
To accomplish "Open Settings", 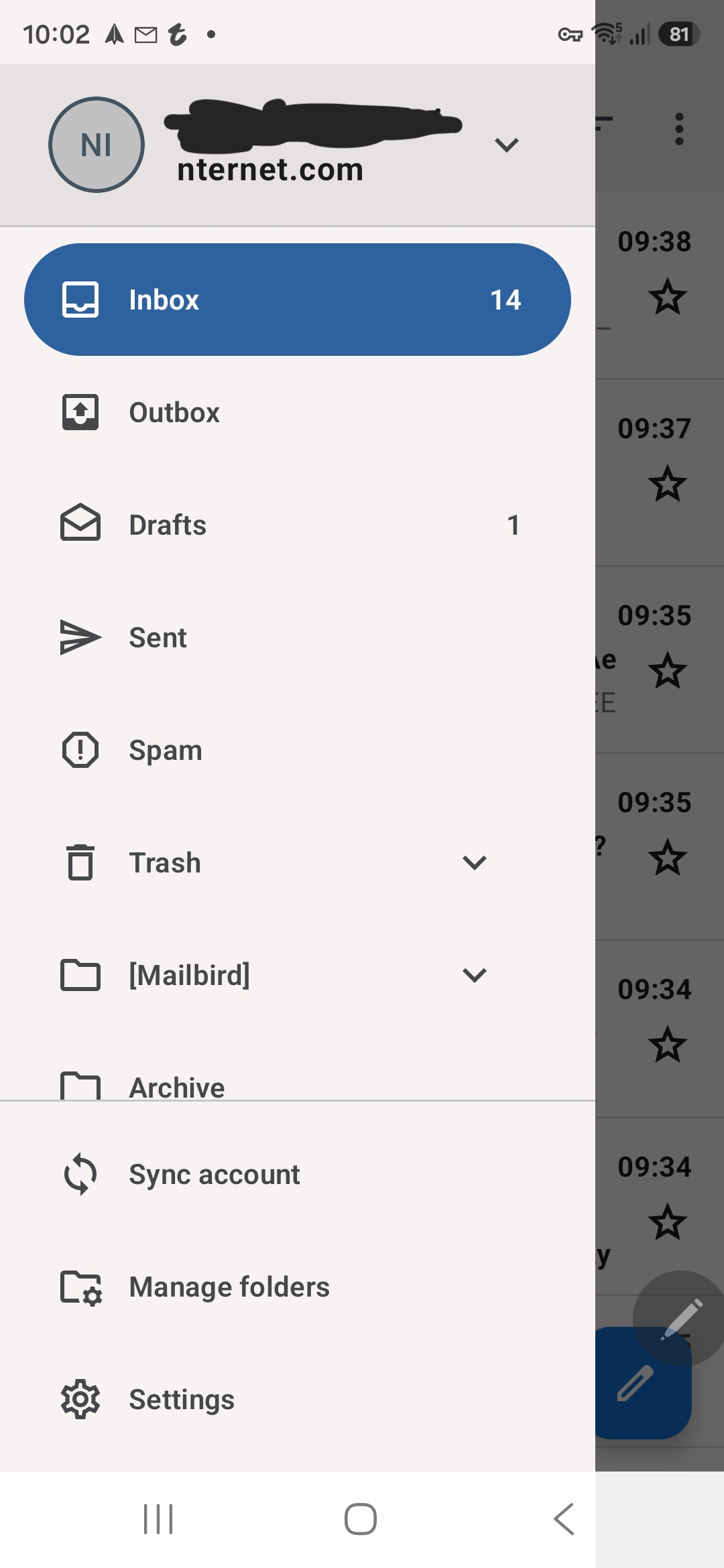I will 298,1400.
